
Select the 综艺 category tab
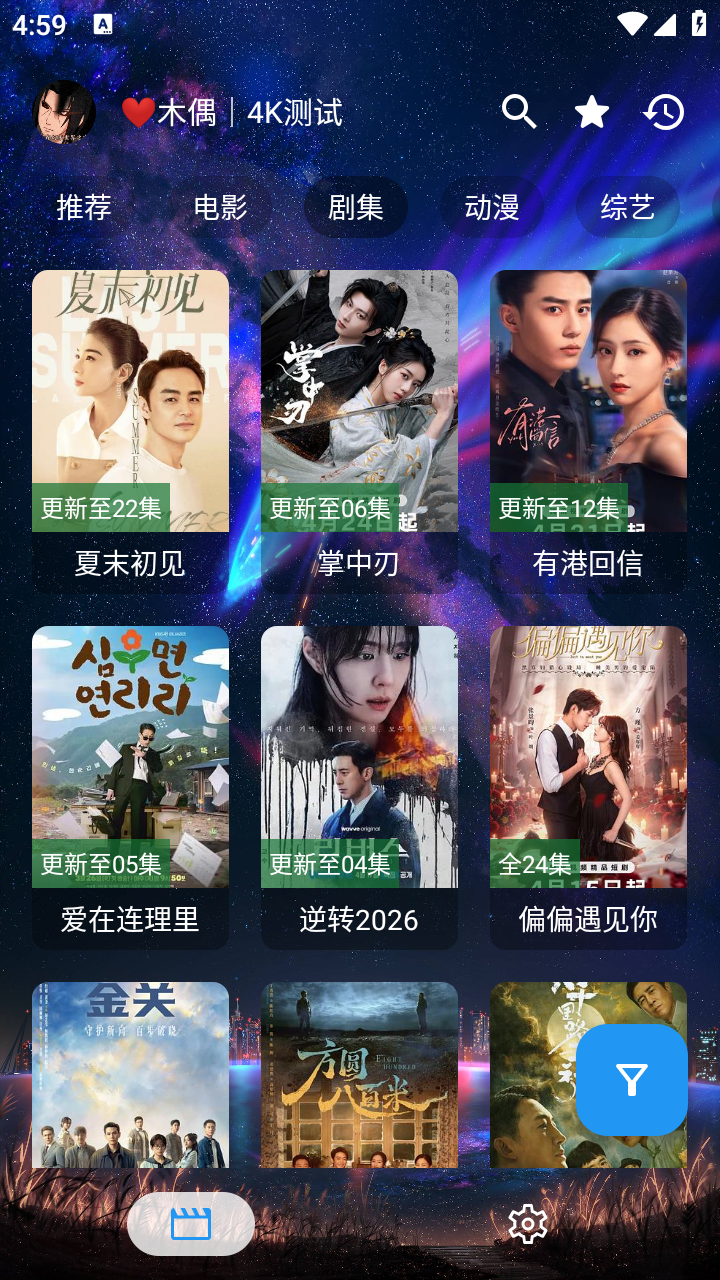[628, 207]
